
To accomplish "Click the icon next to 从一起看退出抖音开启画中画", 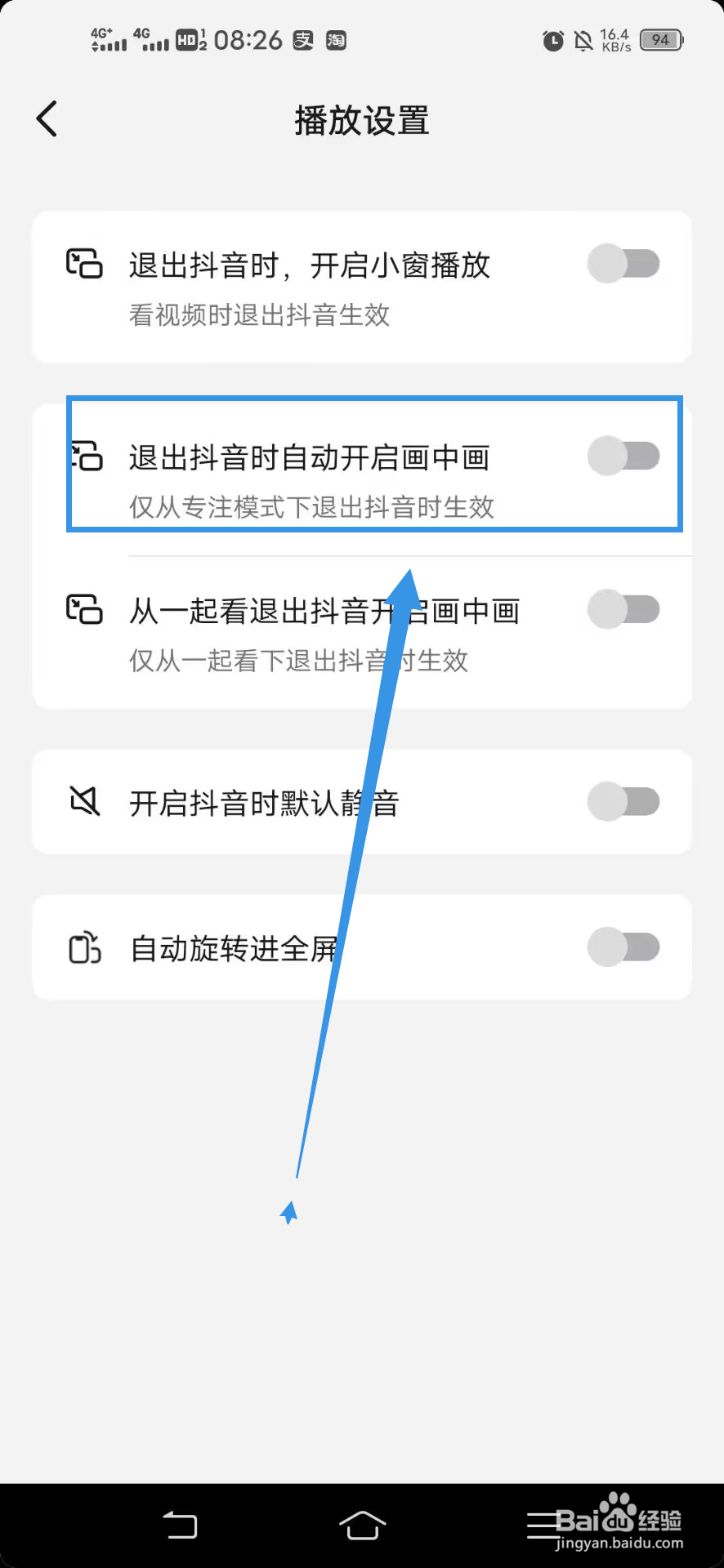I will (x=84, y=609).
